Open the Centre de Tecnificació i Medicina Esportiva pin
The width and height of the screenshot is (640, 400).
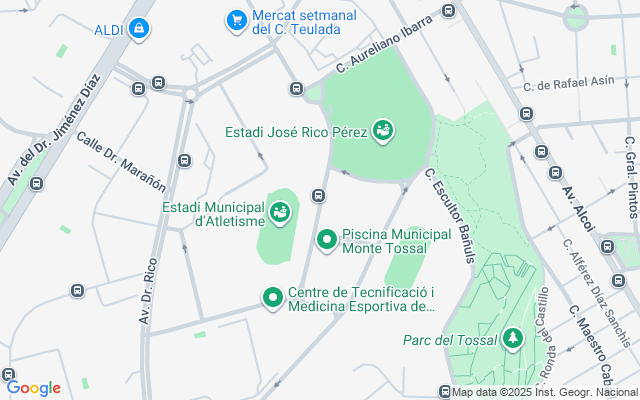(273, 298)
